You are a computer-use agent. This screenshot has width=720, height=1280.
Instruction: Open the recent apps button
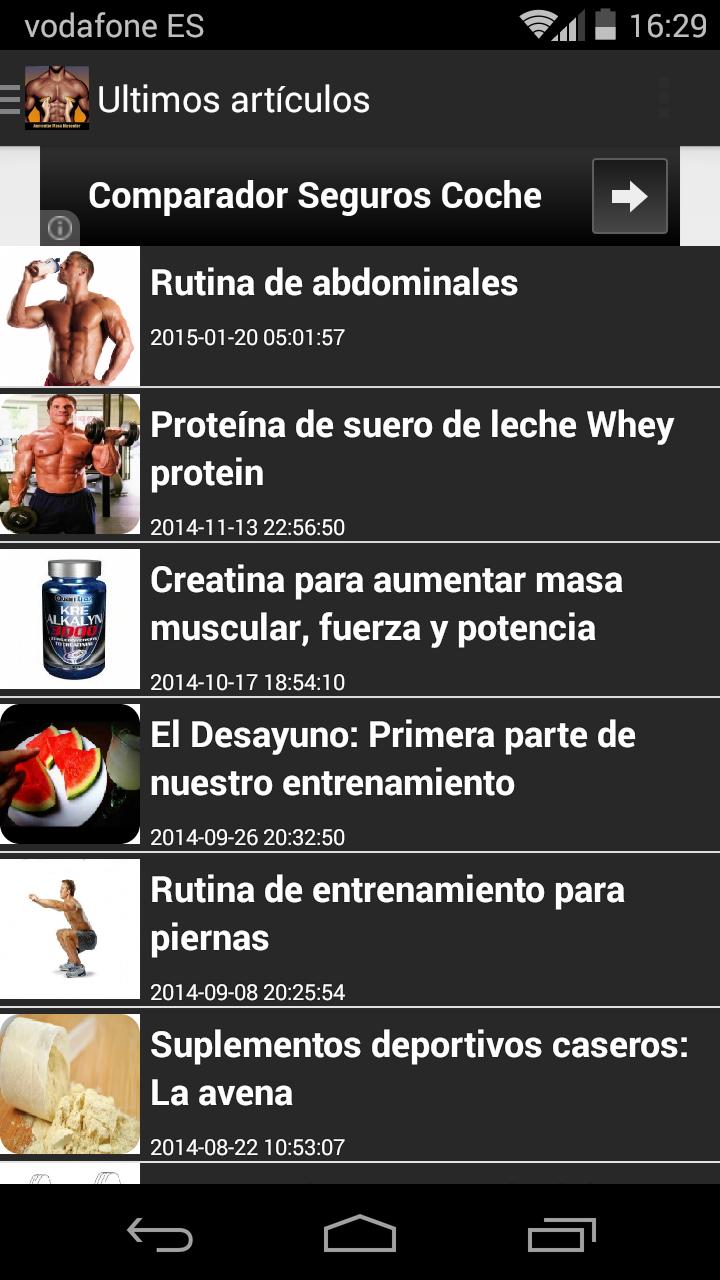point(562,1236)
